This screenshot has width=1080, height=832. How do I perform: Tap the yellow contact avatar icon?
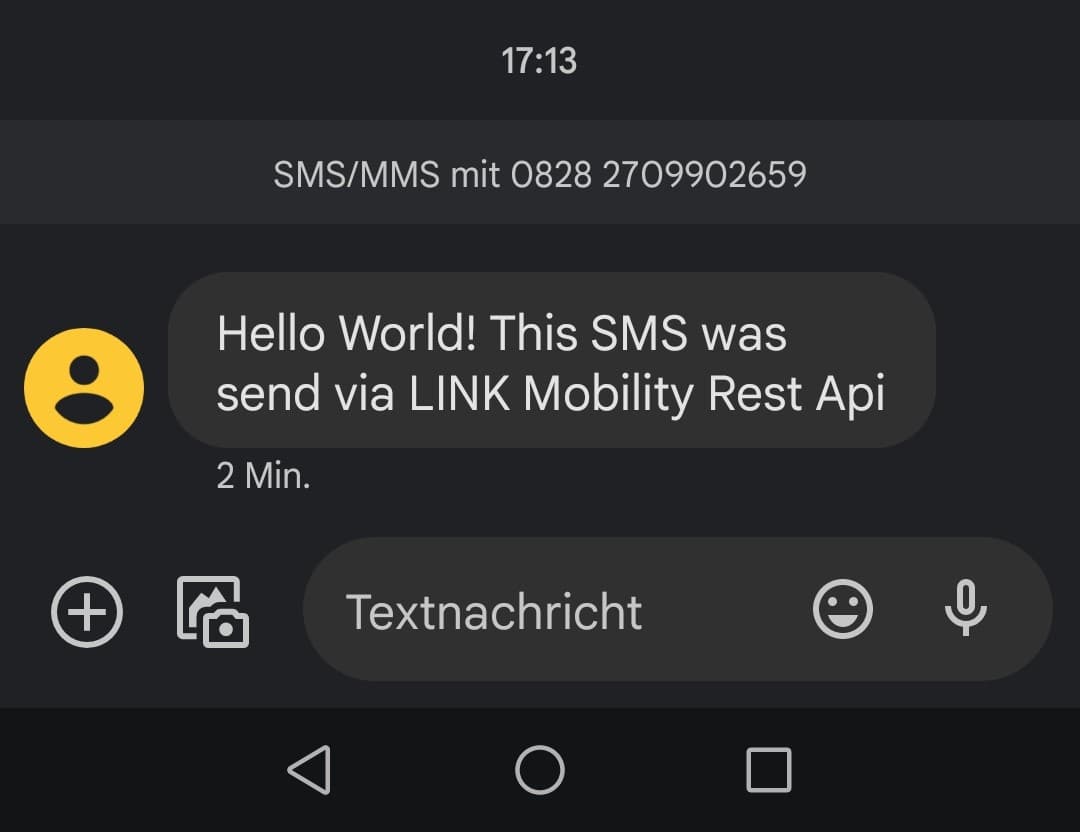pos(84,388)
